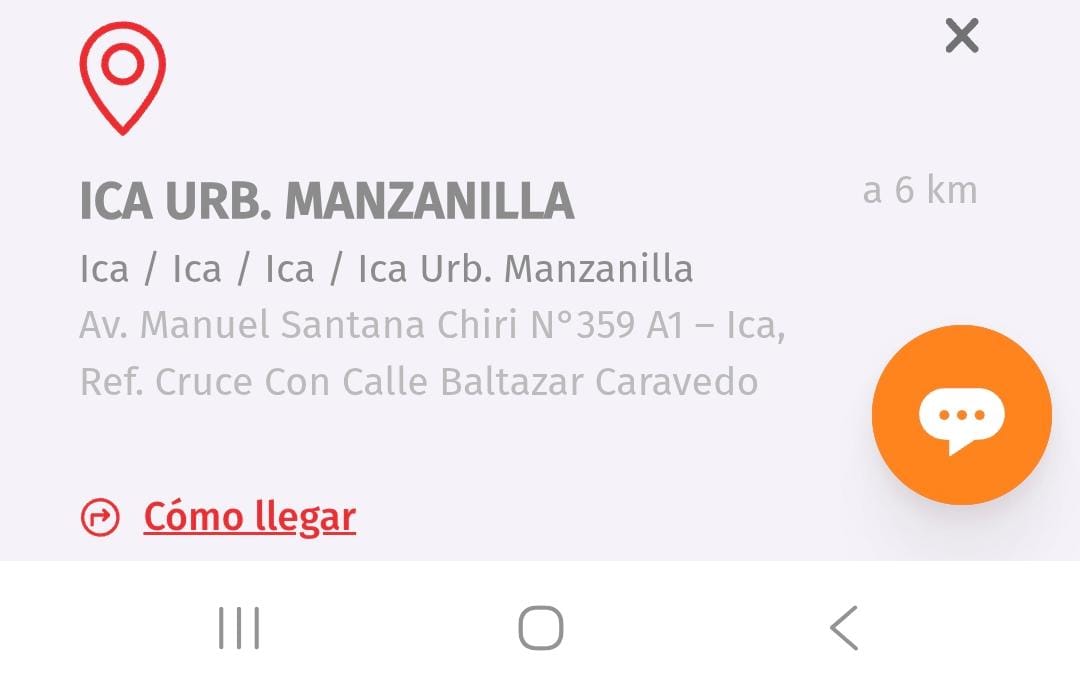Close the Ica Urb. Manzanilla location card
1080x696 pixels.
(x=961, y=37)
